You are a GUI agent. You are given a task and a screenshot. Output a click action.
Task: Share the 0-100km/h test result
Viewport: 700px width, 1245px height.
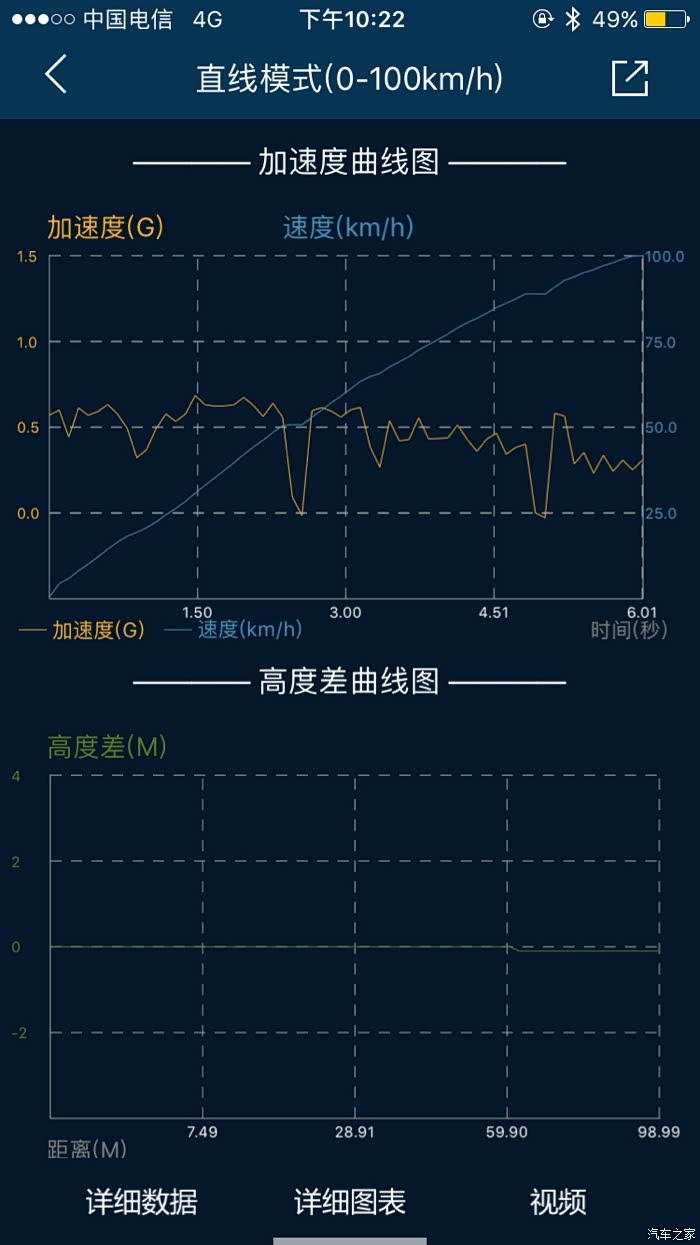(630, 78)
